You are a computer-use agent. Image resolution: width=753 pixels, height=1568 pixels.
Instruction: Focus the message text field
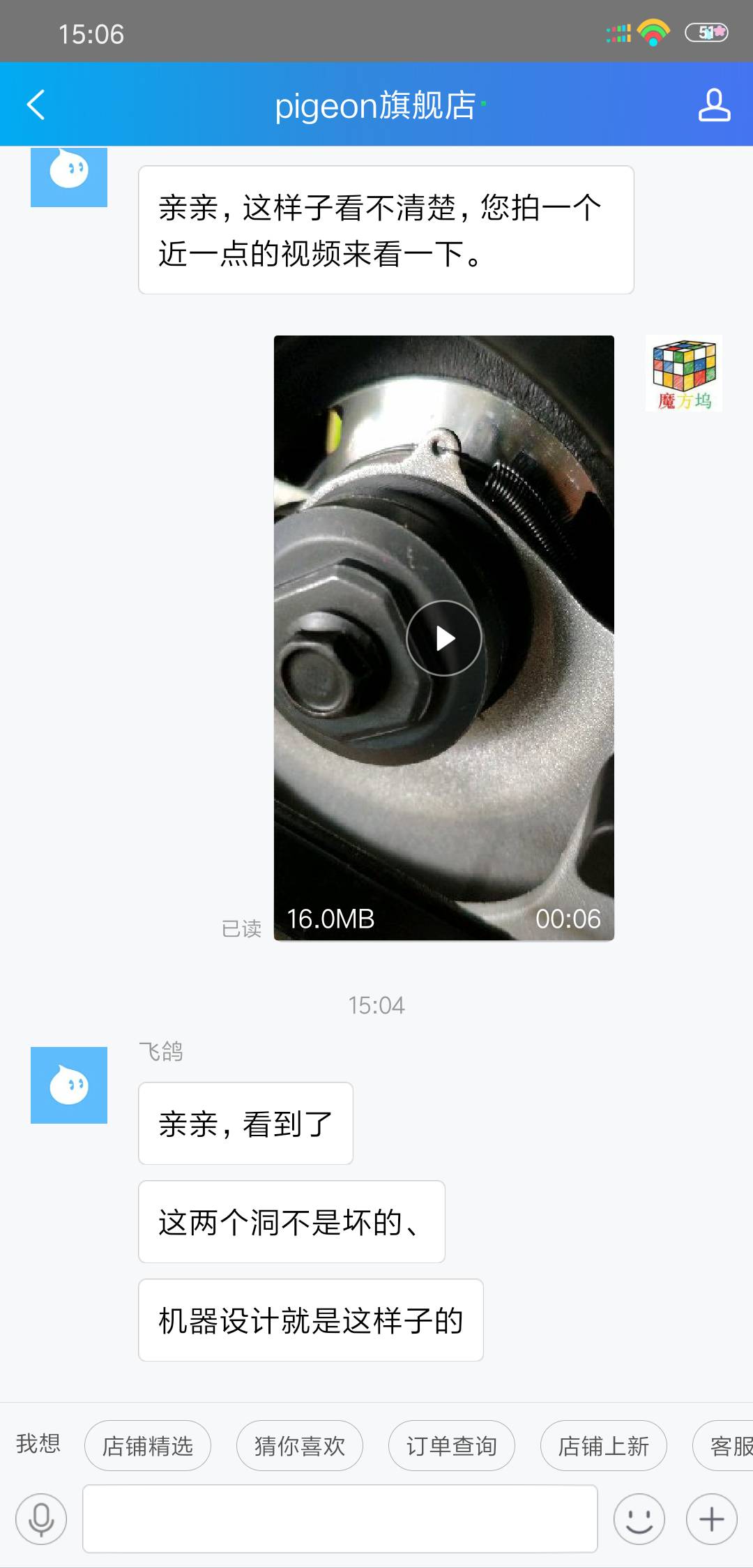[340, 1518]
